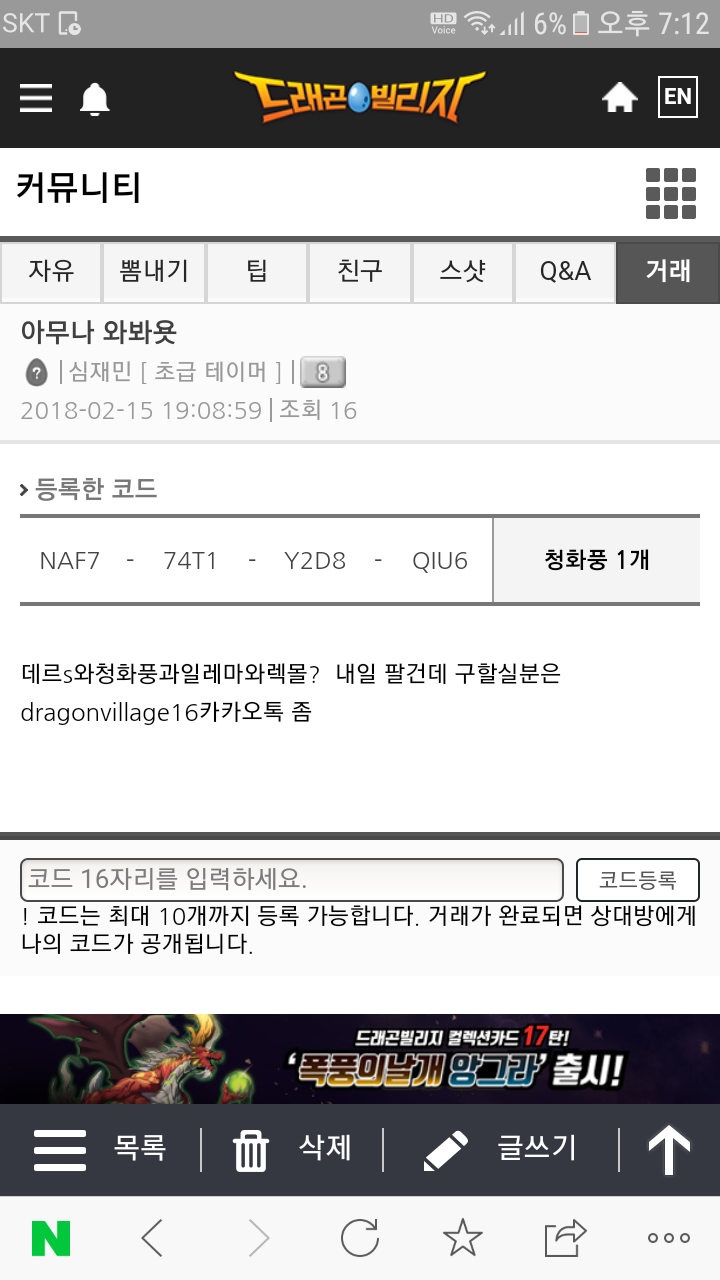Reload the page in the browser

pos(359,1239)
